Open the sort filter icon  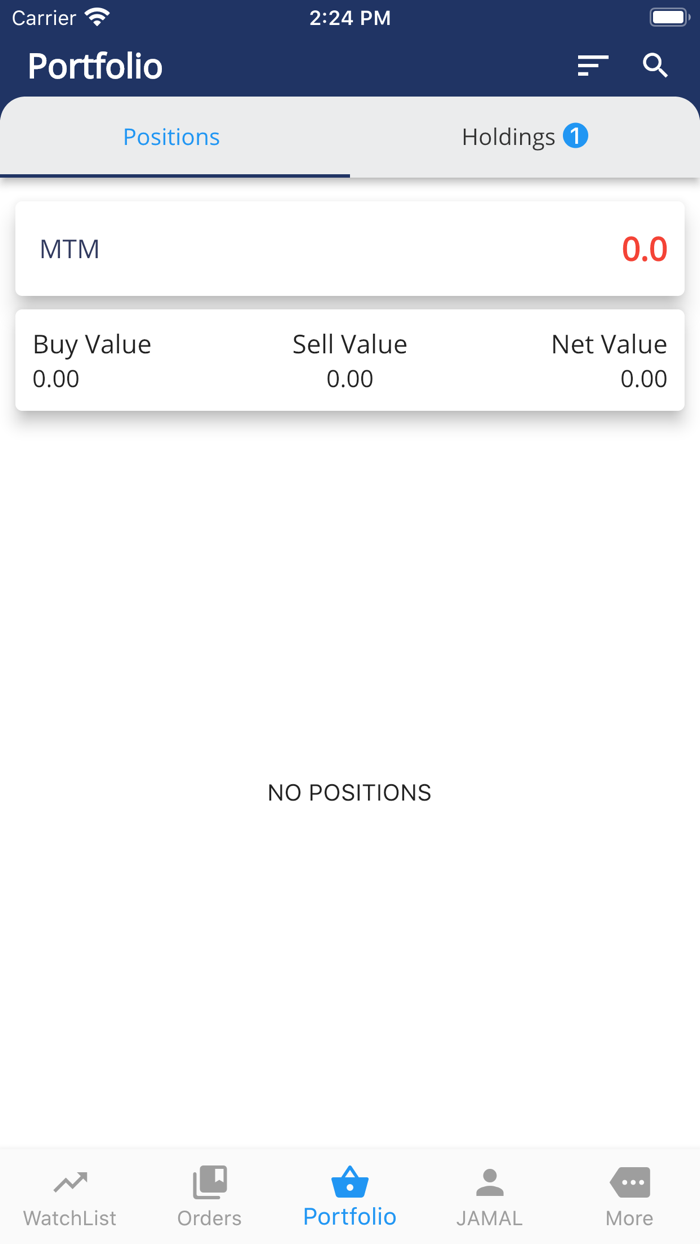[592, 66]
